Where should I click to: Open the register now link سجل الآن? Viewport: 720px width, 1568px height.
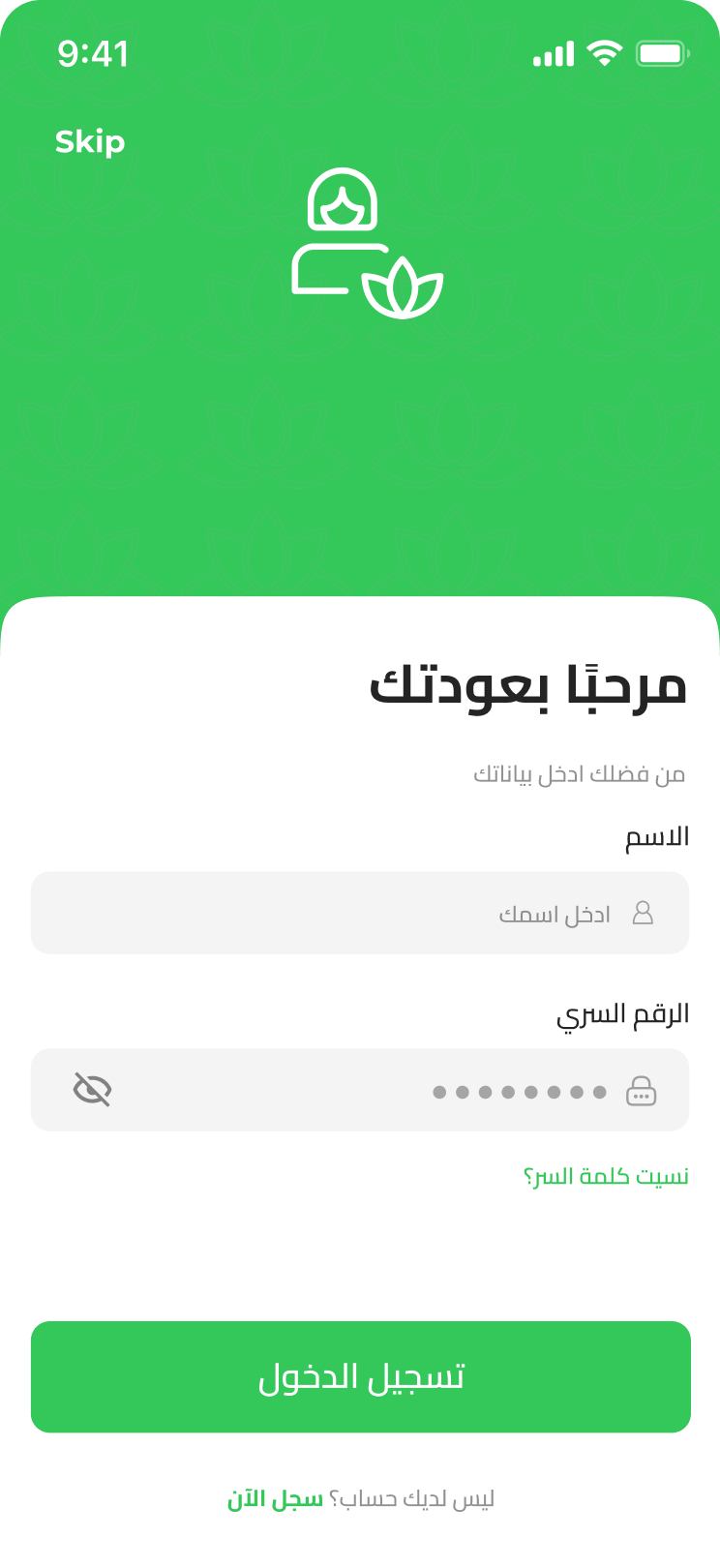pyautogui.click(x=276, y=1499)
